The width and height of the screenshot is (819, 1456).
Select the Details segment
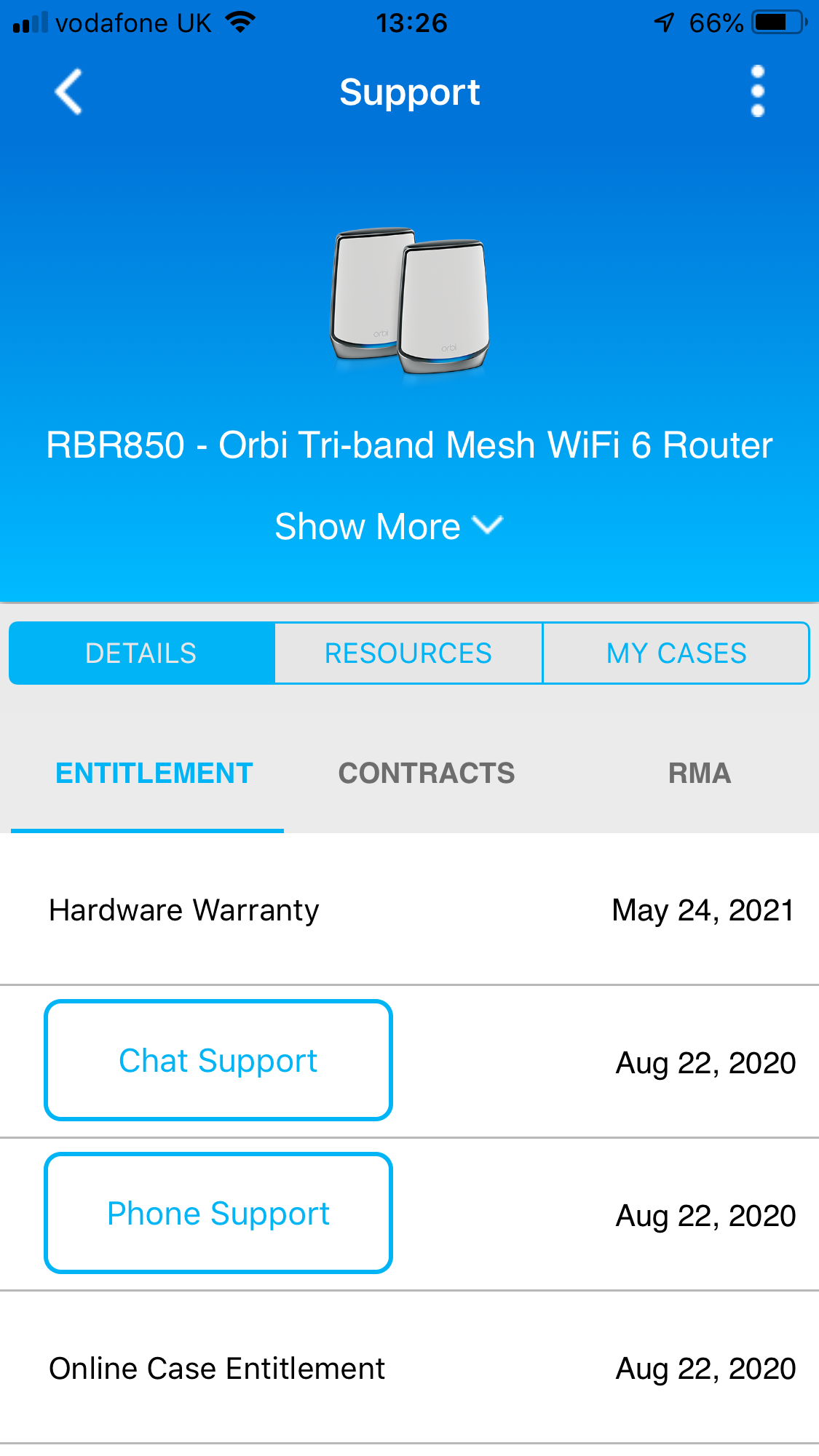(142, 653)
